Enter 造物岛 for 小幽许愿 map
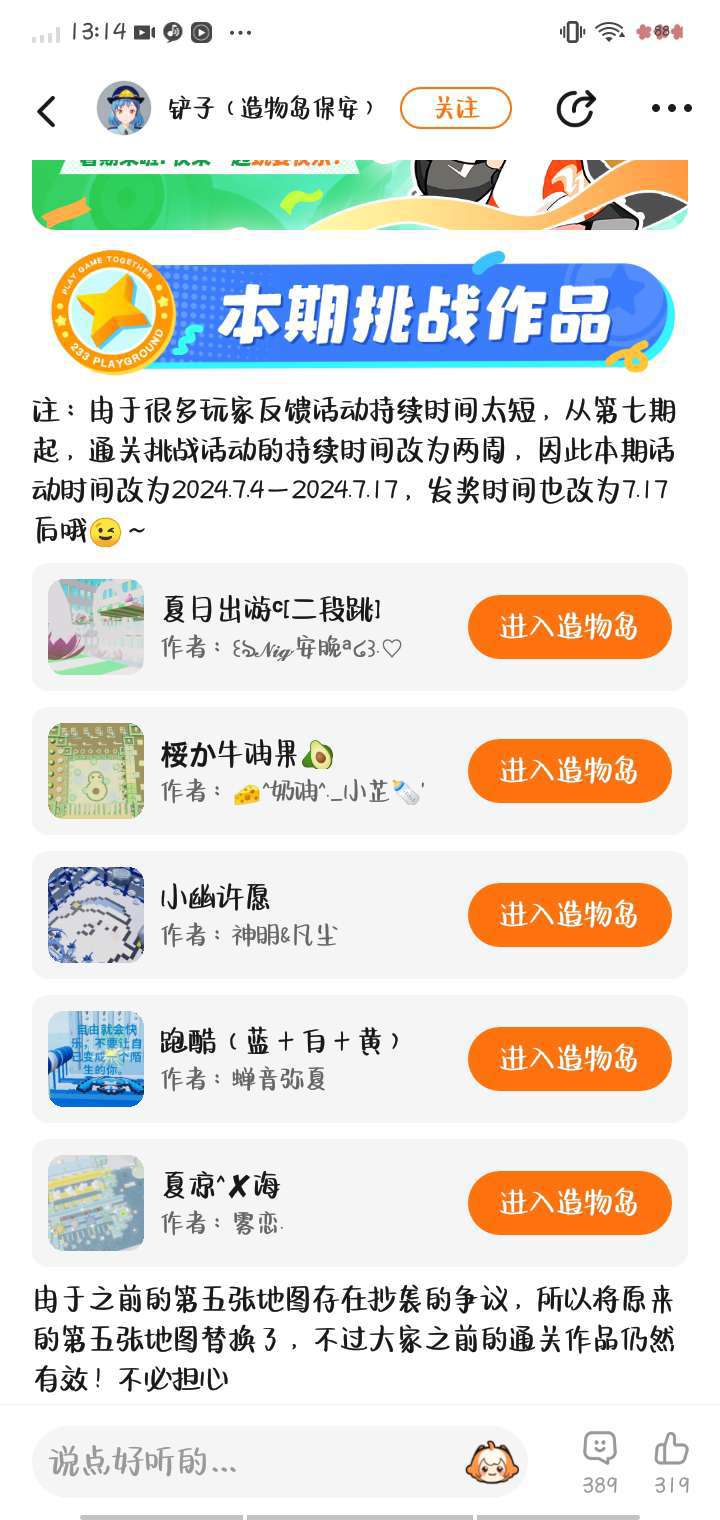The width and height of the screenshot is (720, 1520). [x=569, y=915]
